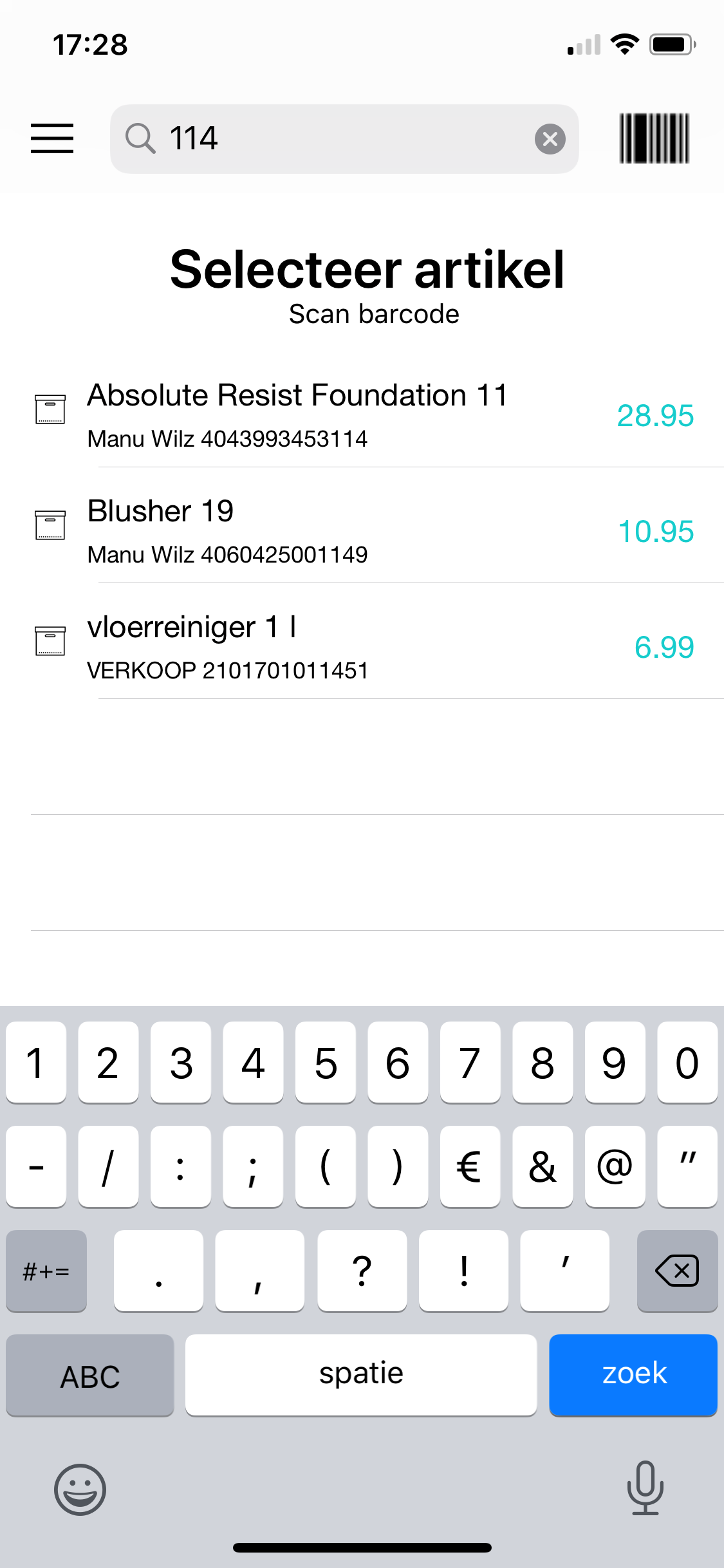Open the emoji keyboard
Viewport: 724px width, 1568px height.
80,1489
